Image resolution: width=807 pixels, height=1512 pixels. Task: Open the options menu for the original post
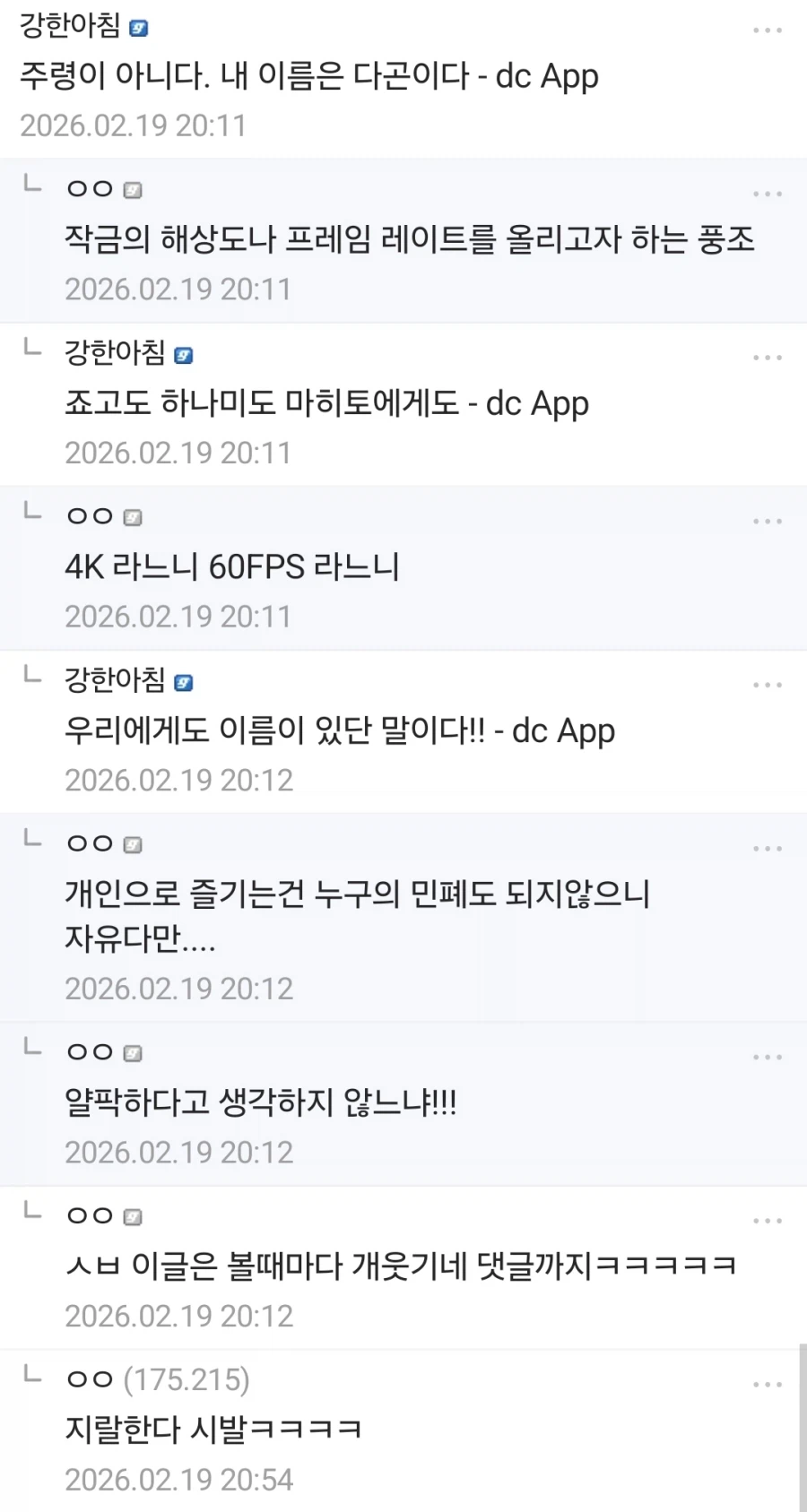pyautogui.click(x=768, y=30)
